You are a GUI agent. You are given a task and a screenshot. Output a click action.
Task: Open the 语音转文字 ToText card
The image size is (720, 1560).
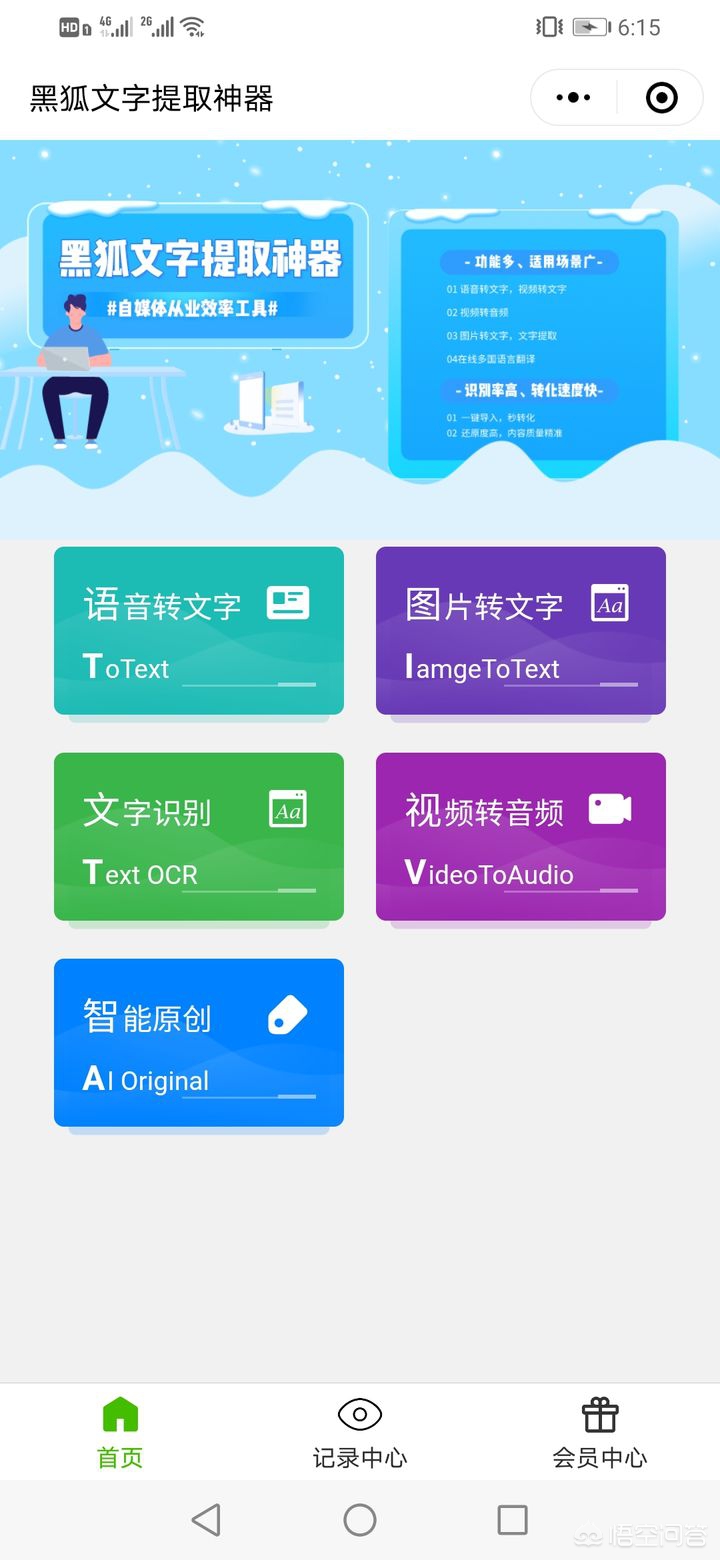coord(199,631)
